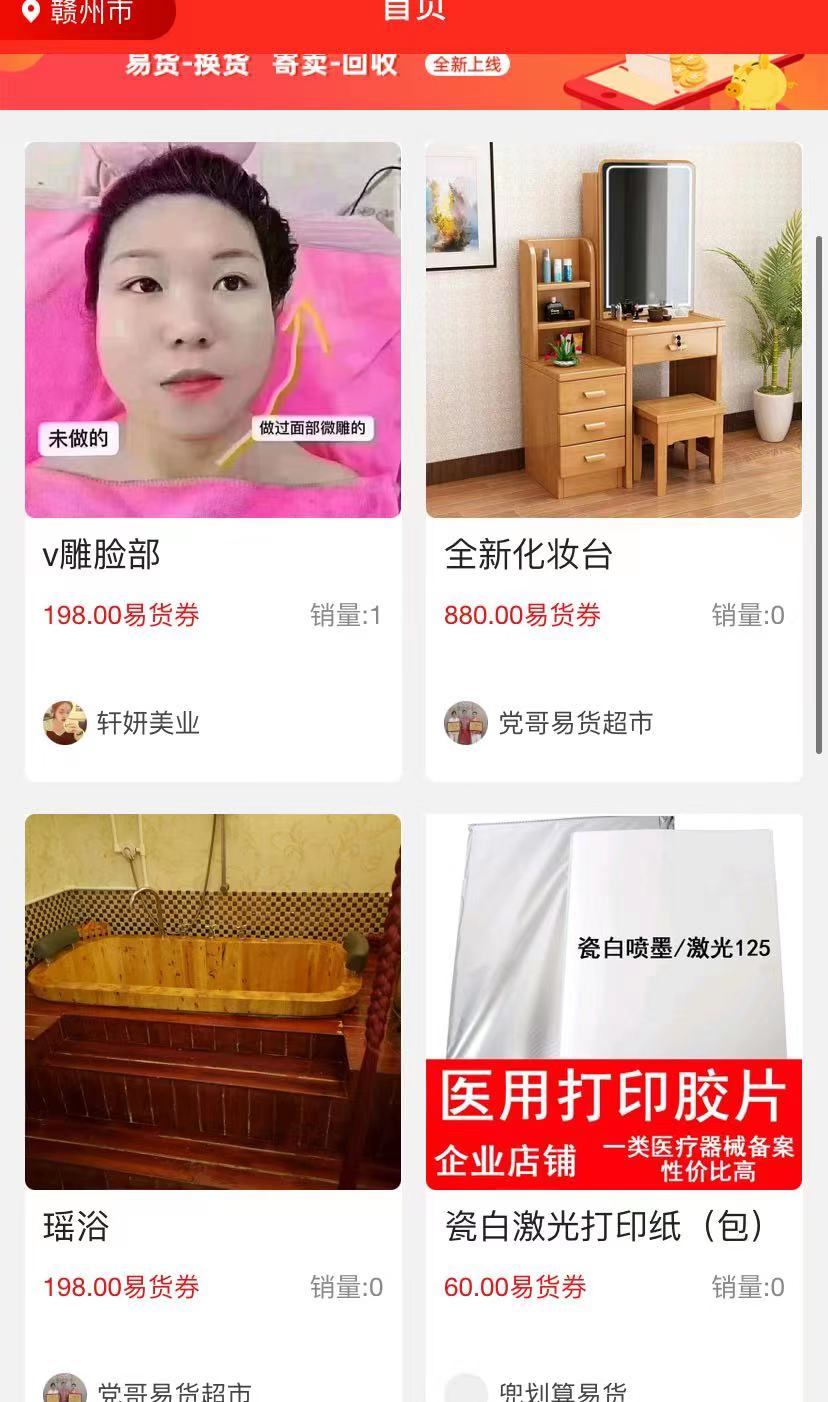
Task: Click the 党哥易货超市 avatar under 瑶浴
Action: 66,1390
